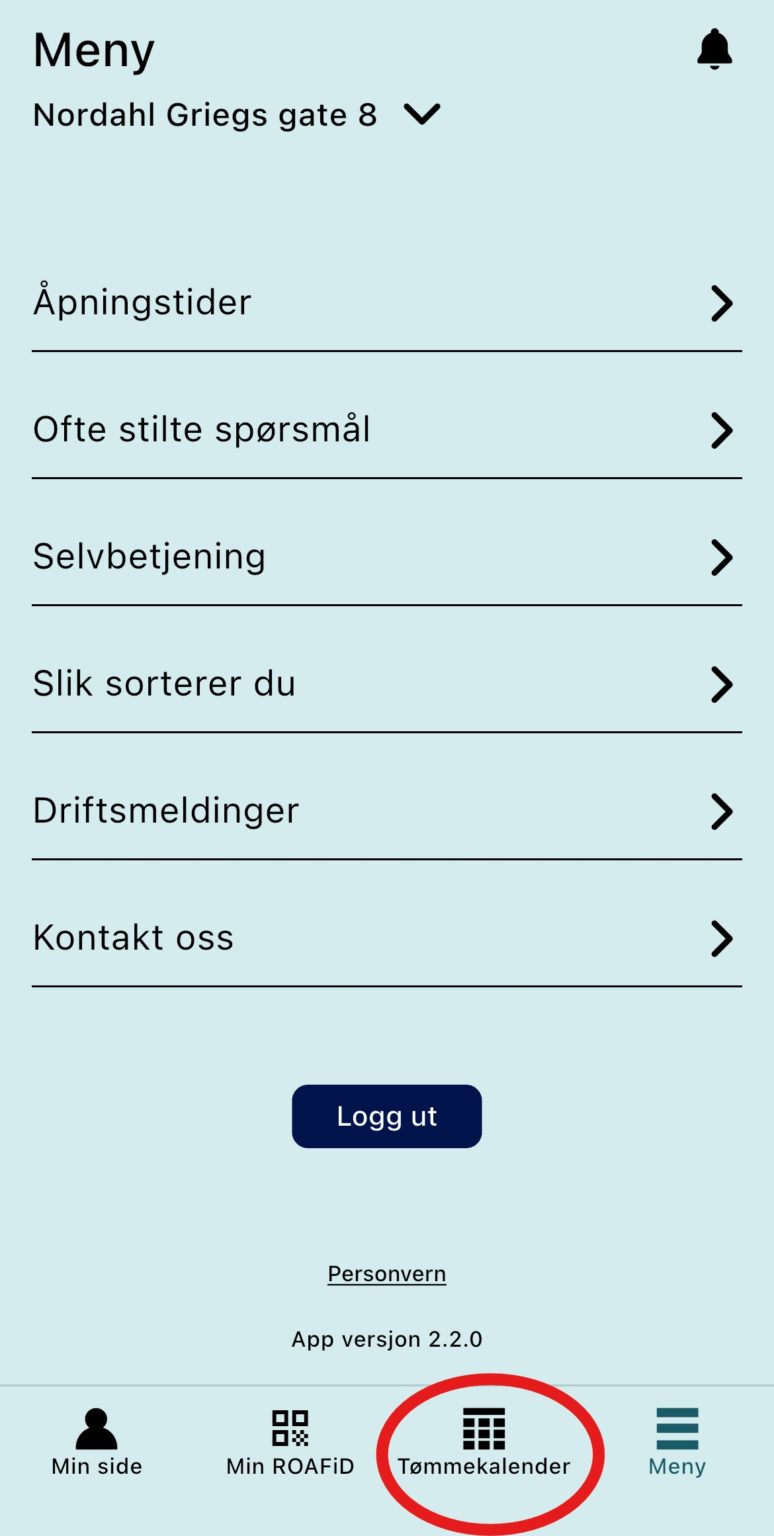Screen dimensions: 774x1536
Task: Open Åpningstider
Action: (387, 303)
